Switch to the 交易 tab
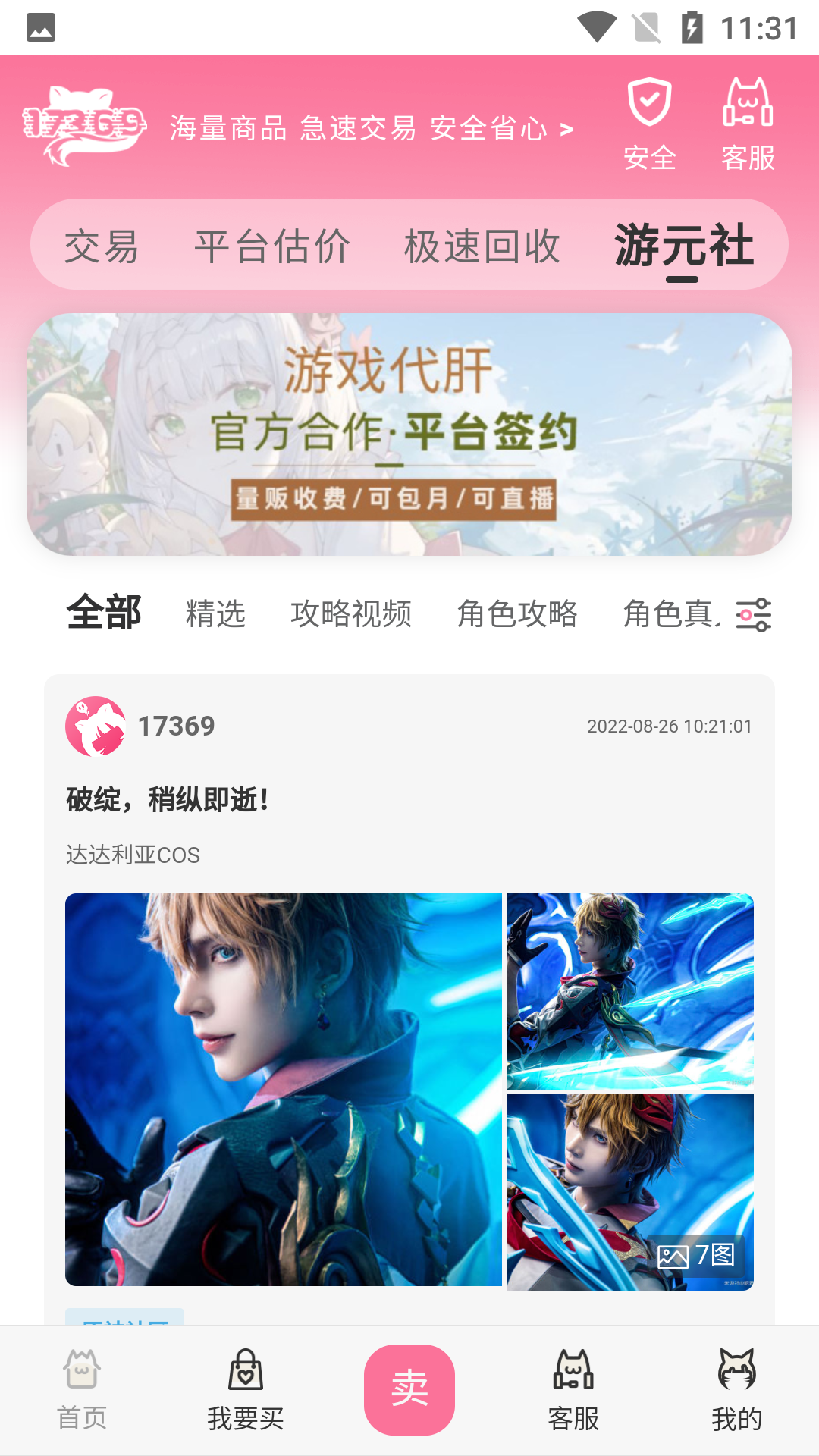Screen dimensions: 819x1456 pos(102,246)
